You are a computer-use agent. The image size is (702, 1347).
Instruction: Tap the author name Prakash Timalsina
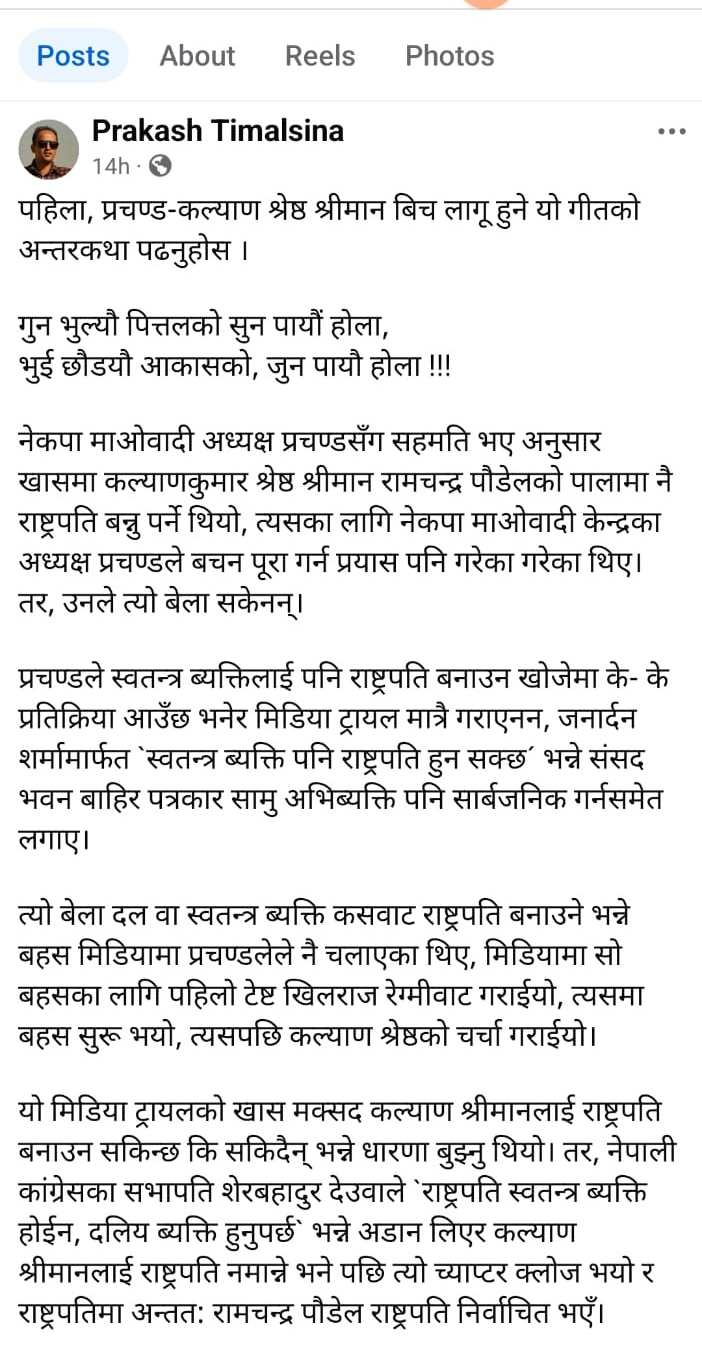pyautogui.click(x=218, y=130)
